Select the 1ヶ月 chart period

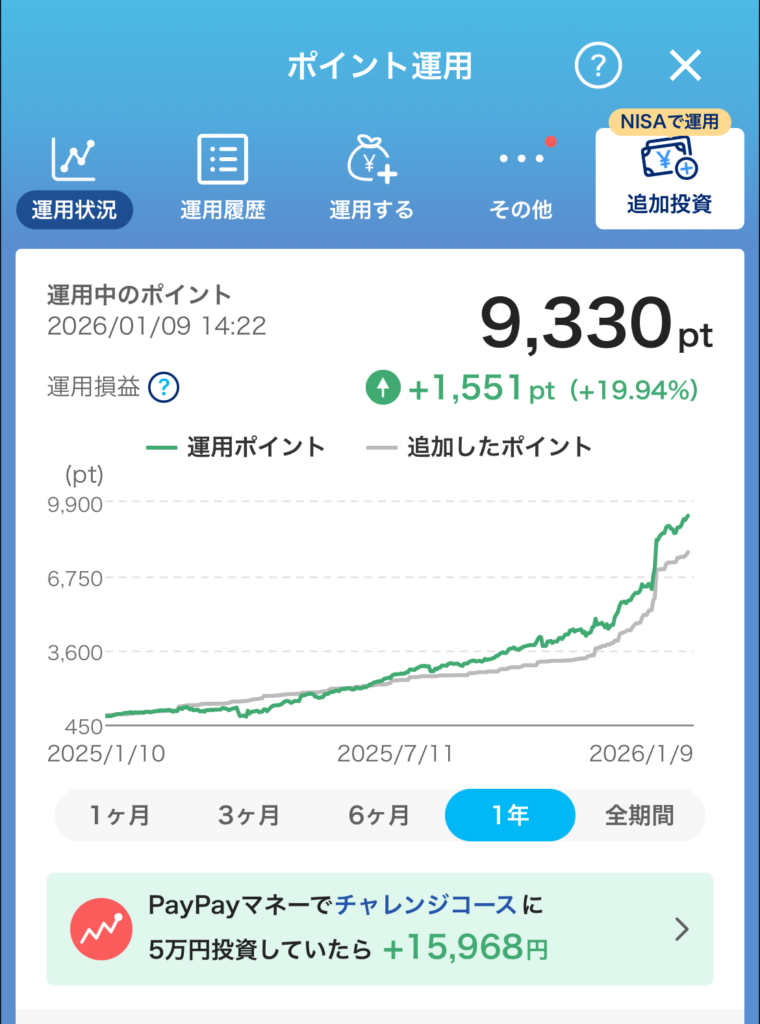tap(120, 815)
